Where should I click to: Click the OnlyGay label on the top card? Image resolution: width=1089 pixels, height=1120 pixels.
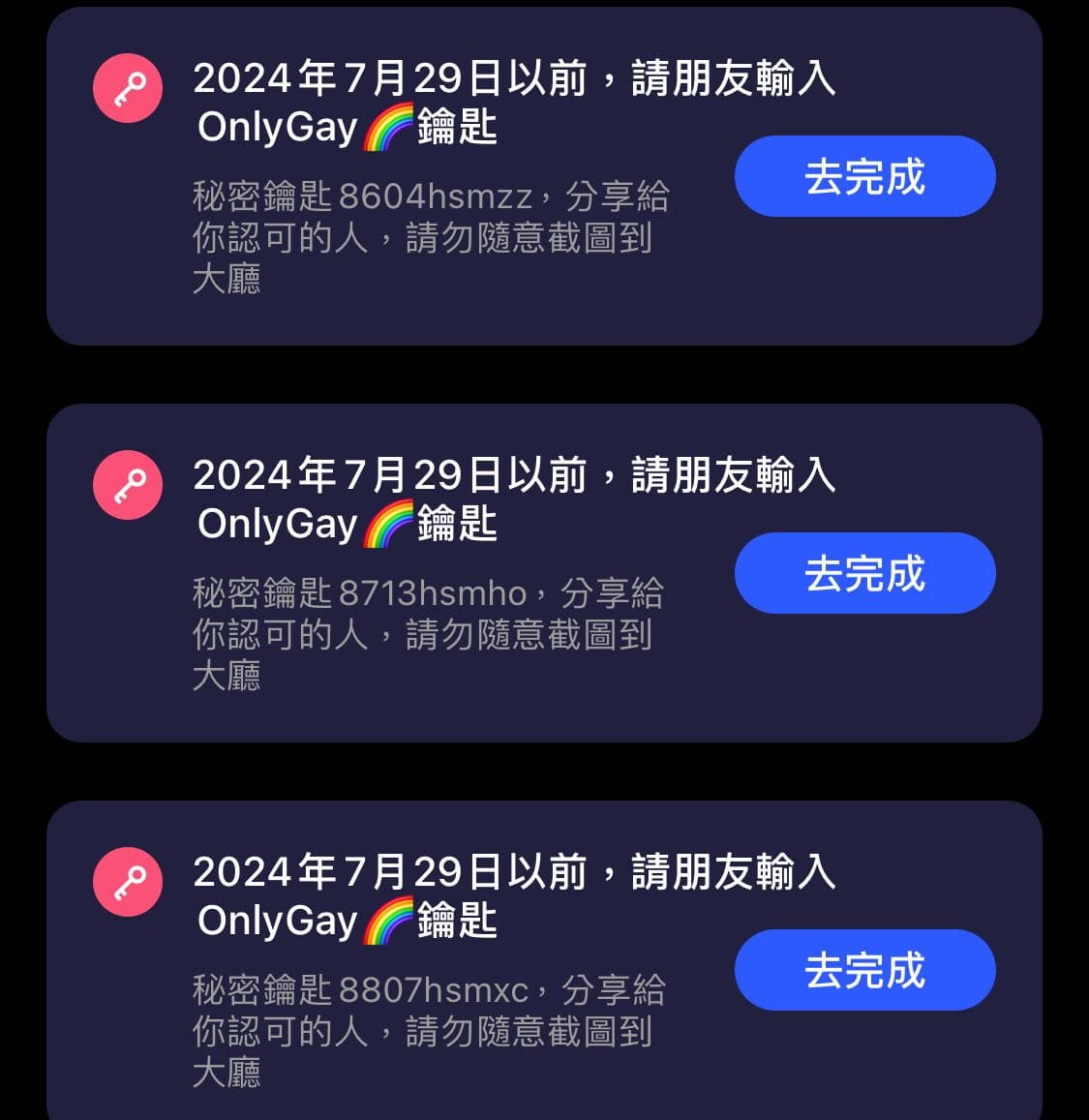click(277, 126)
